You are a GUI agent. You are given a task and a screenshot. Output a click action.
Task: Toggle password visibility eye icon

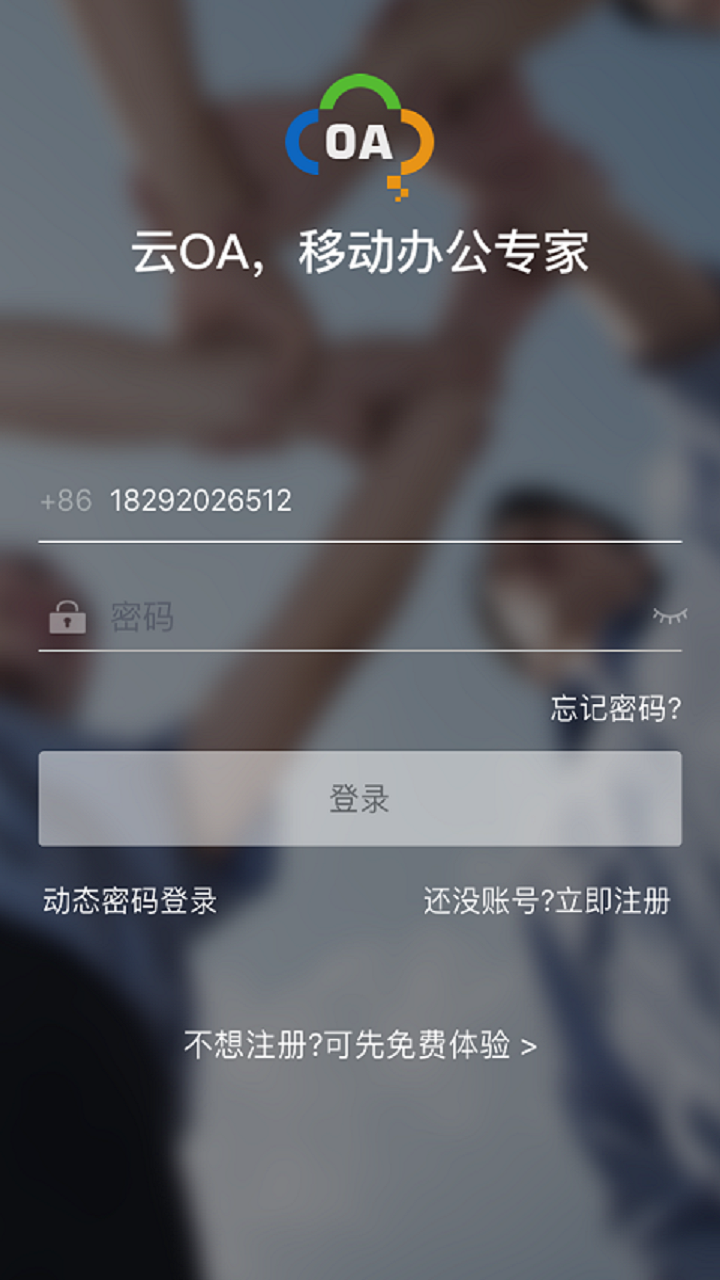click(669, 616)
